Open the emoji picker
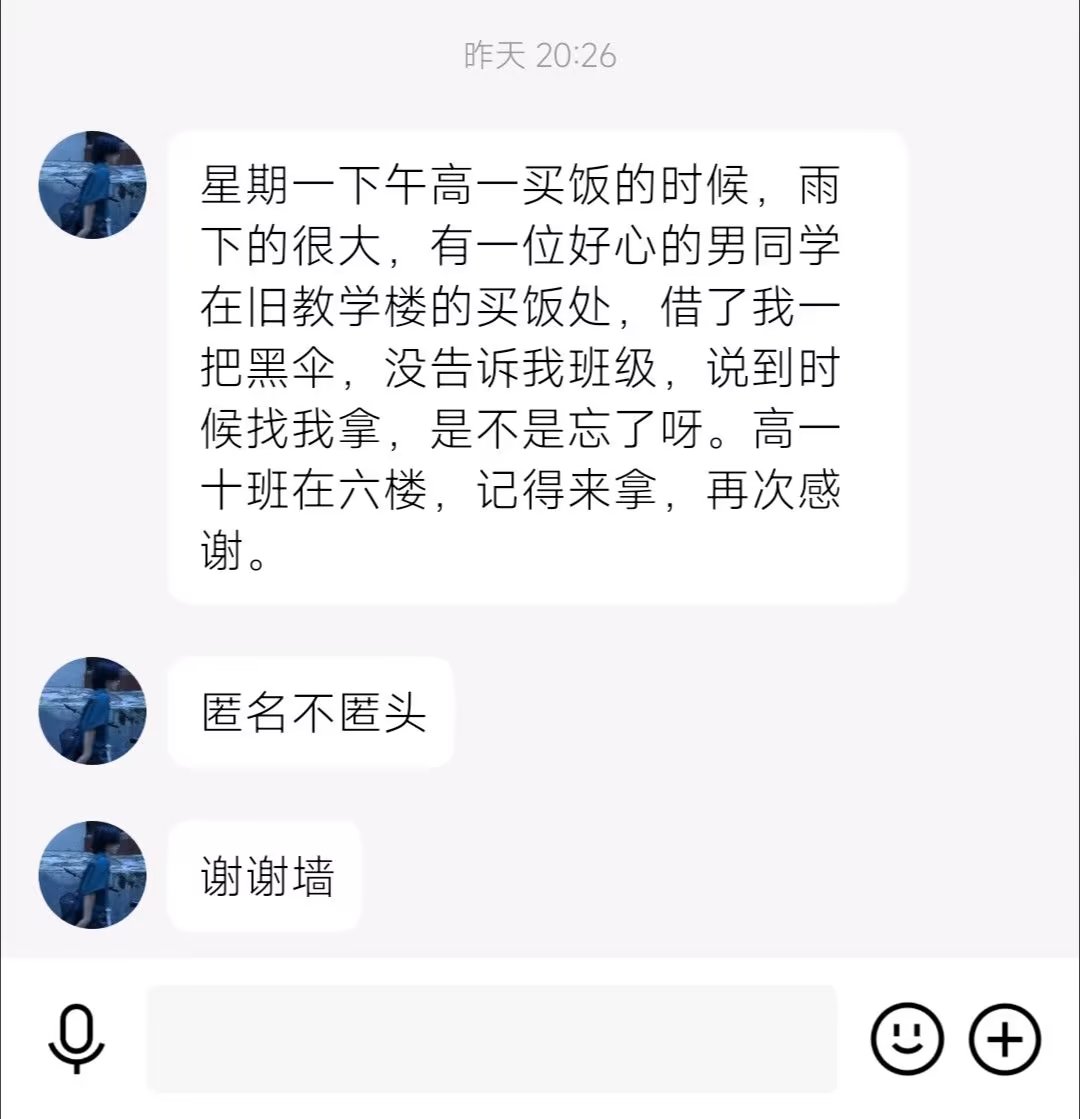The width and height of the screenshot is (1080, 1119). (x=907, y=1039)
